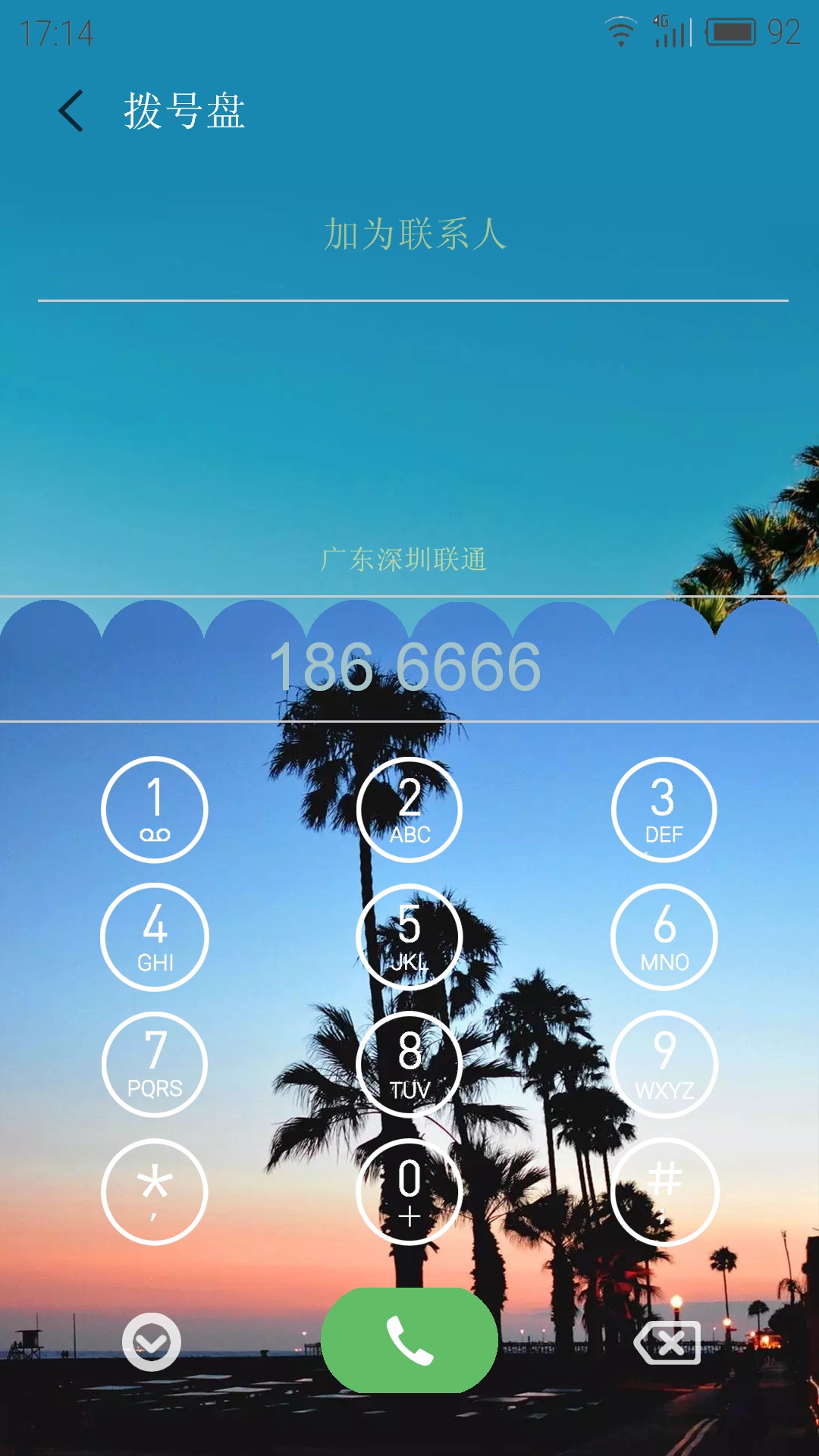This screenshot has width=819, height=1456.
Task: Dial digit 1 on the keypad
Action: [x=155, y=810]
